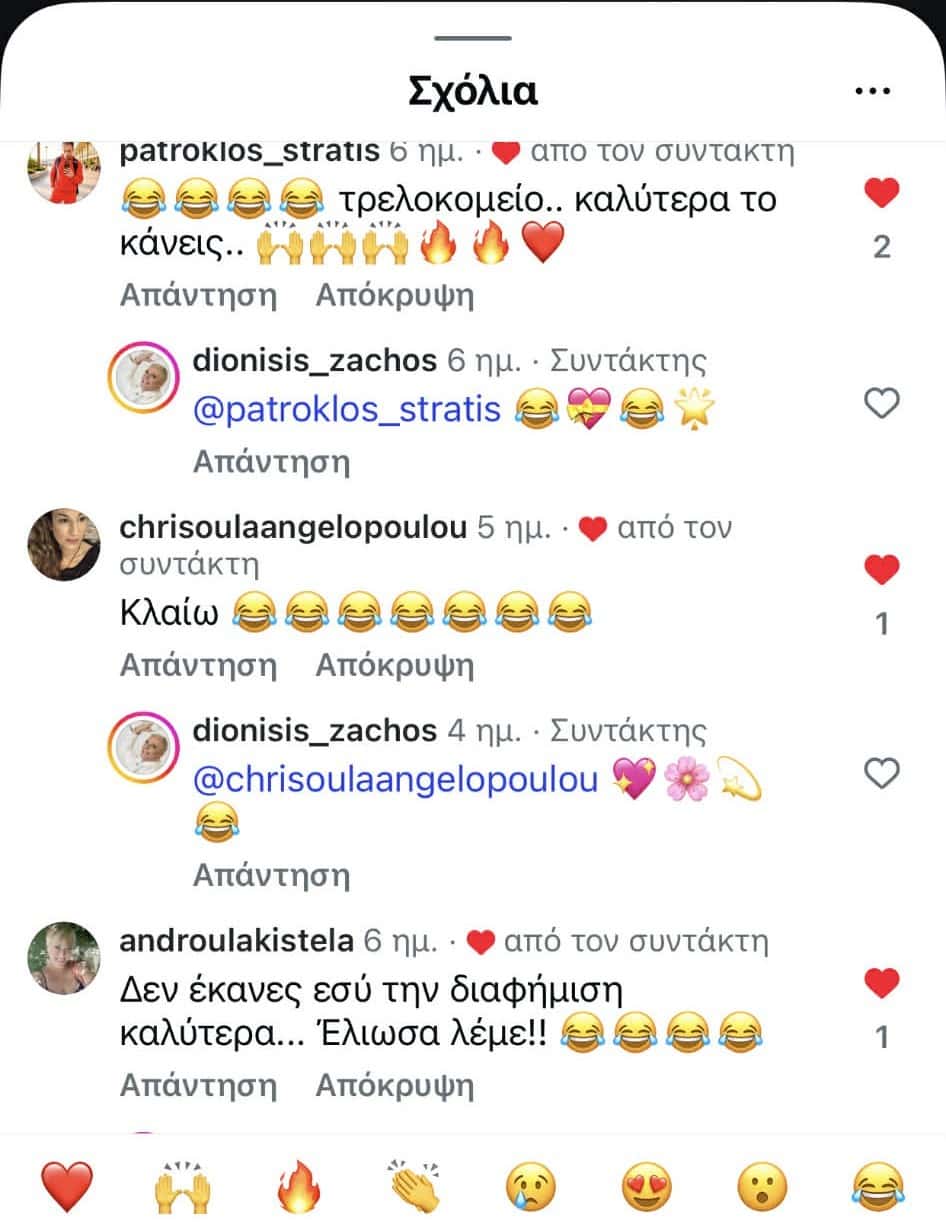Reply to androulakistela's comment
946x1223 pixels.
[x=197, y=1085]
